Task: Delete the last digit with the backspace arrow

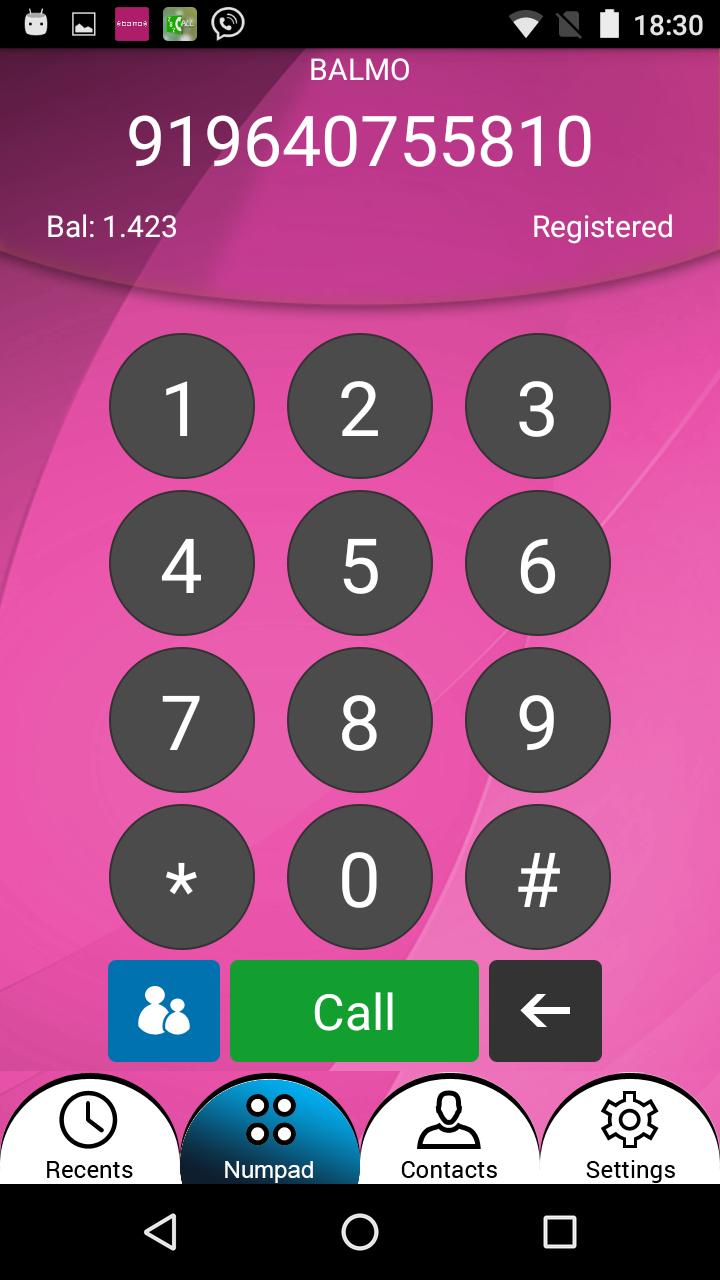Action: (545, 1011)
